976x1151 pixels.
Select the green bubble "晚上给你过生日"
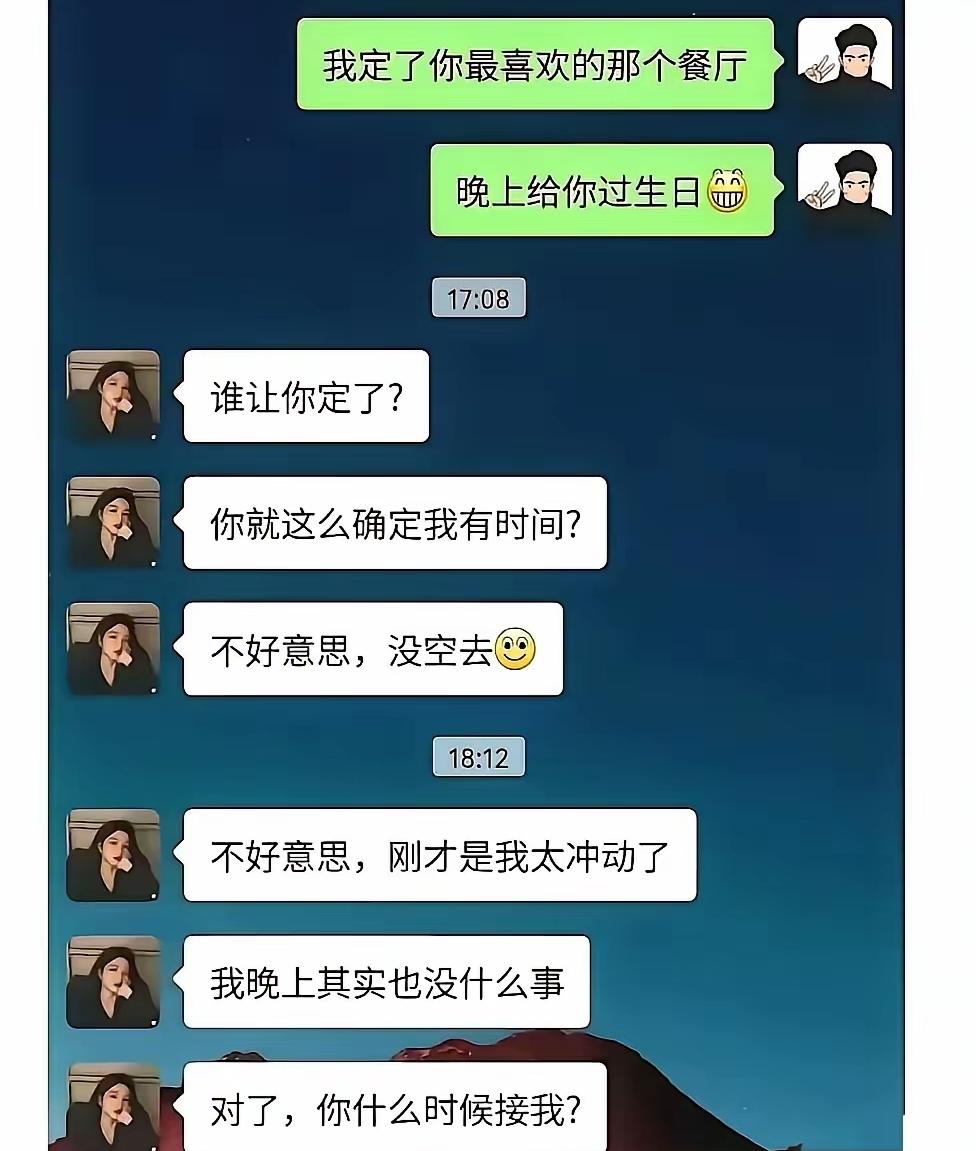tap(600, 192)
